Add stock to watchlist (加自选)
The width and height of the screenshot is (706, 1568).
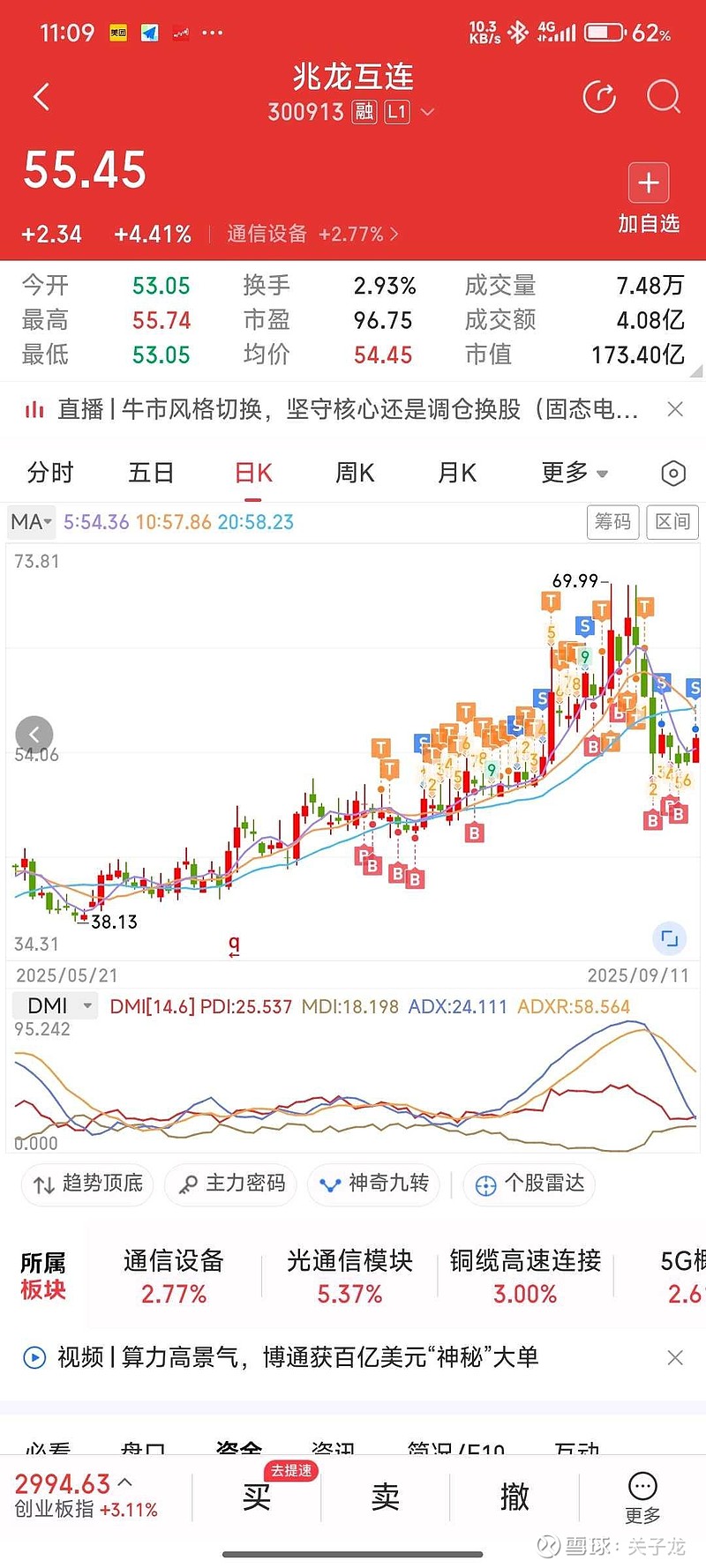(x=649, y=198)
